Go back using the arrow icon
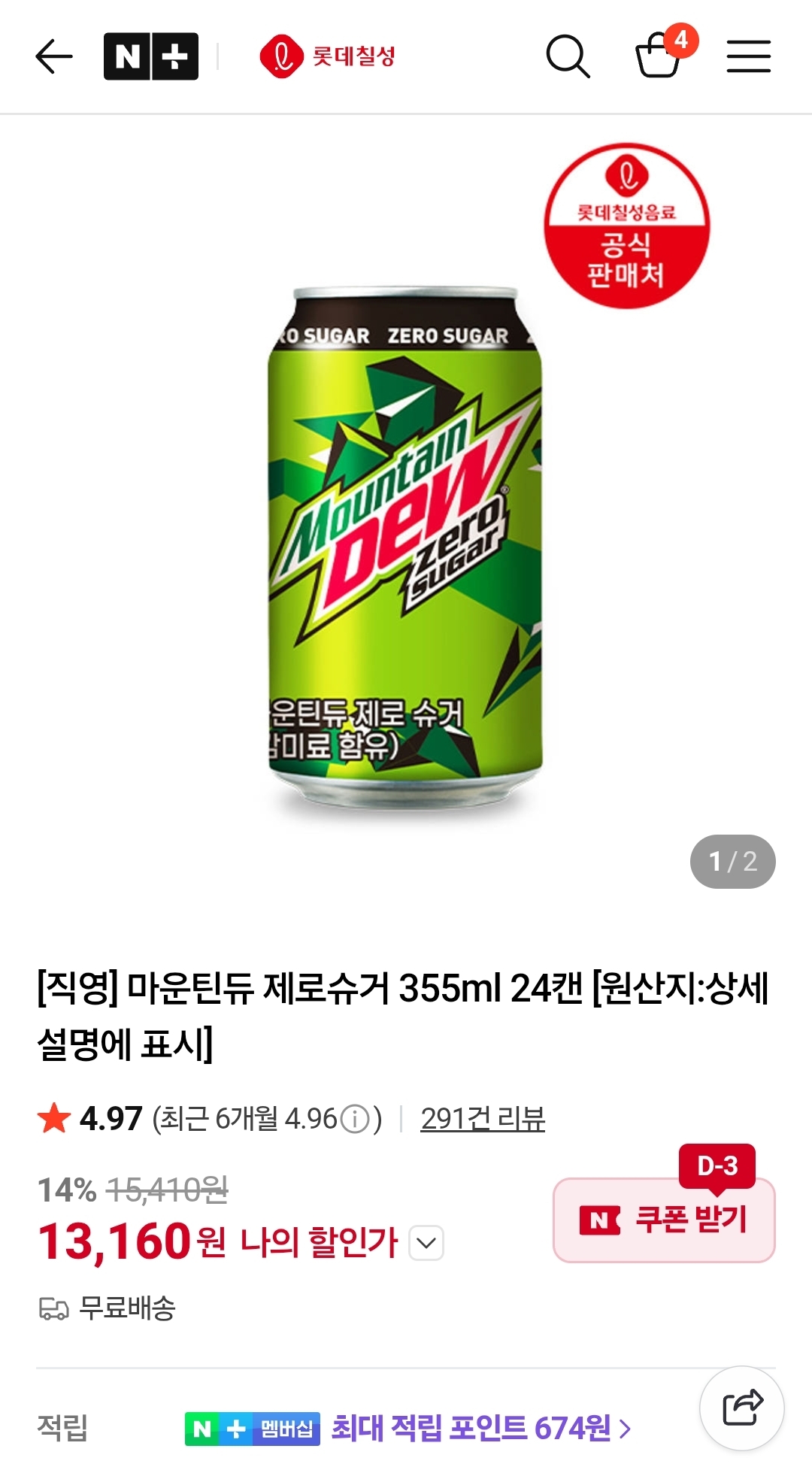This screenshot has width=812, height=1470. 54,56
